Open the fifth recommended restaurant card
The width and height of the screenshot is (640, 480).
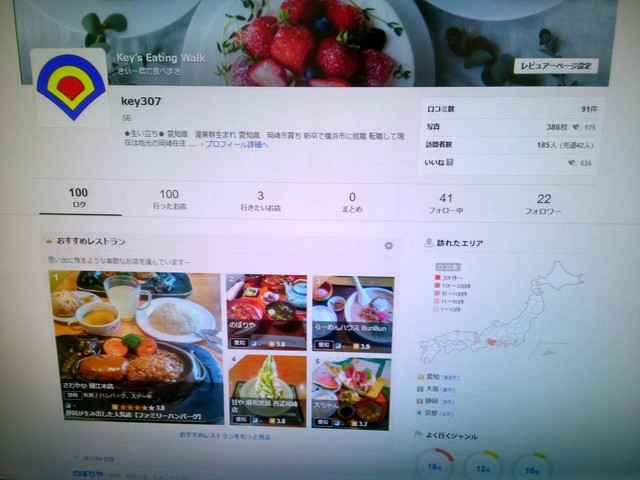[x=351, y=392]
